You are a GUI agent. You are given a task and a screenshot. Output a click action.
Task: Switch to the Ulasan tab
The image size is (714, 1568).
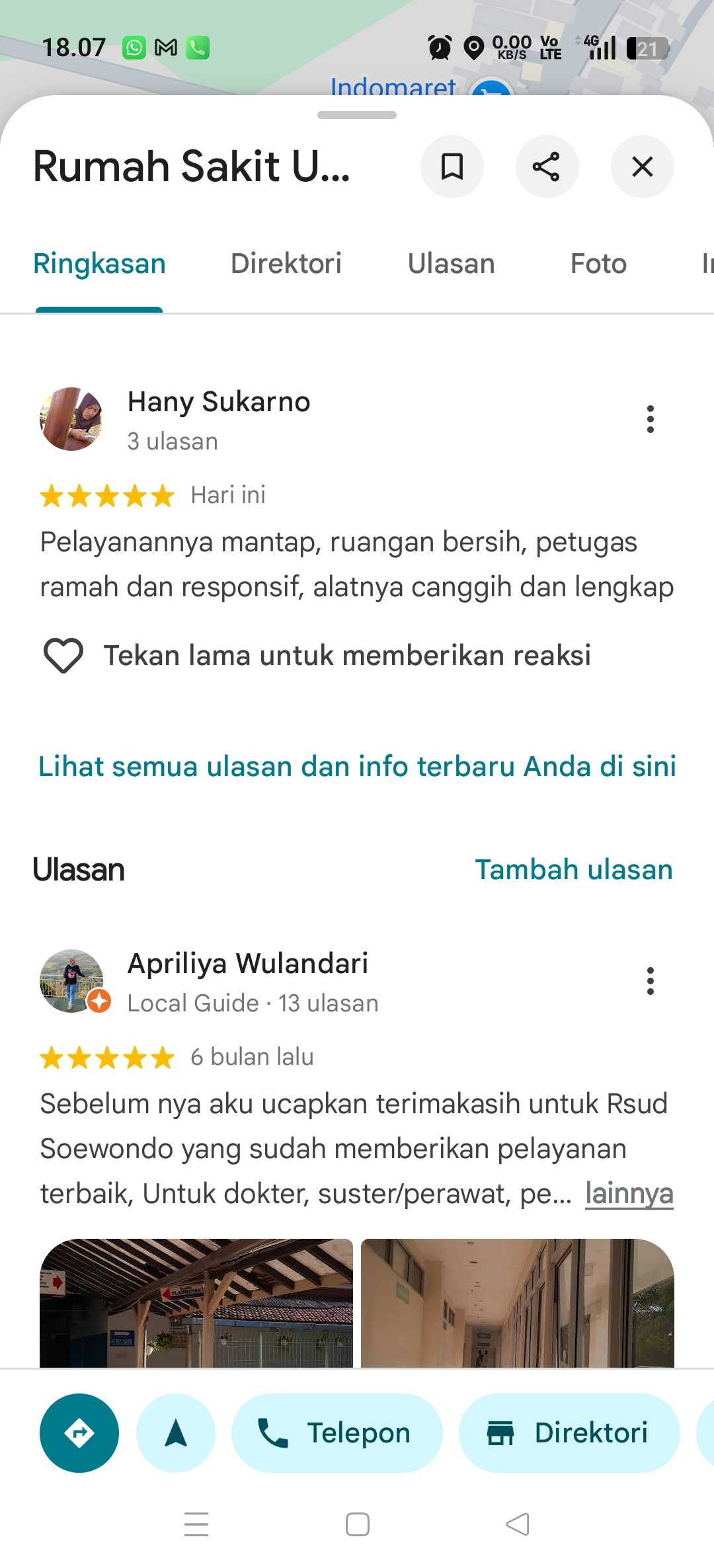451,264
